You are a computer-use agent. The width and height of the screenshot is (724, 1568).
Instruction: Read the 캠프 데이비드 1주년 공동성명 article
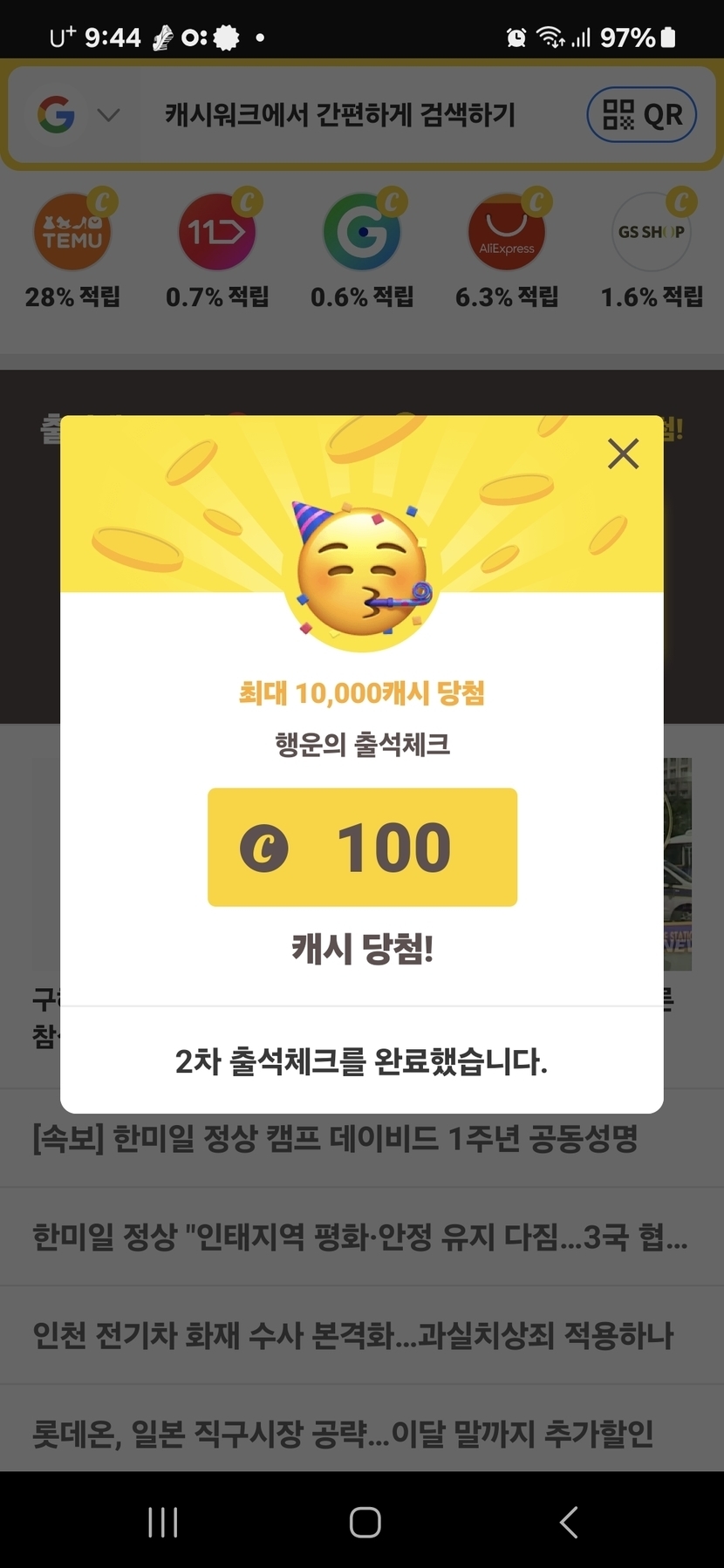[335, 1138]
